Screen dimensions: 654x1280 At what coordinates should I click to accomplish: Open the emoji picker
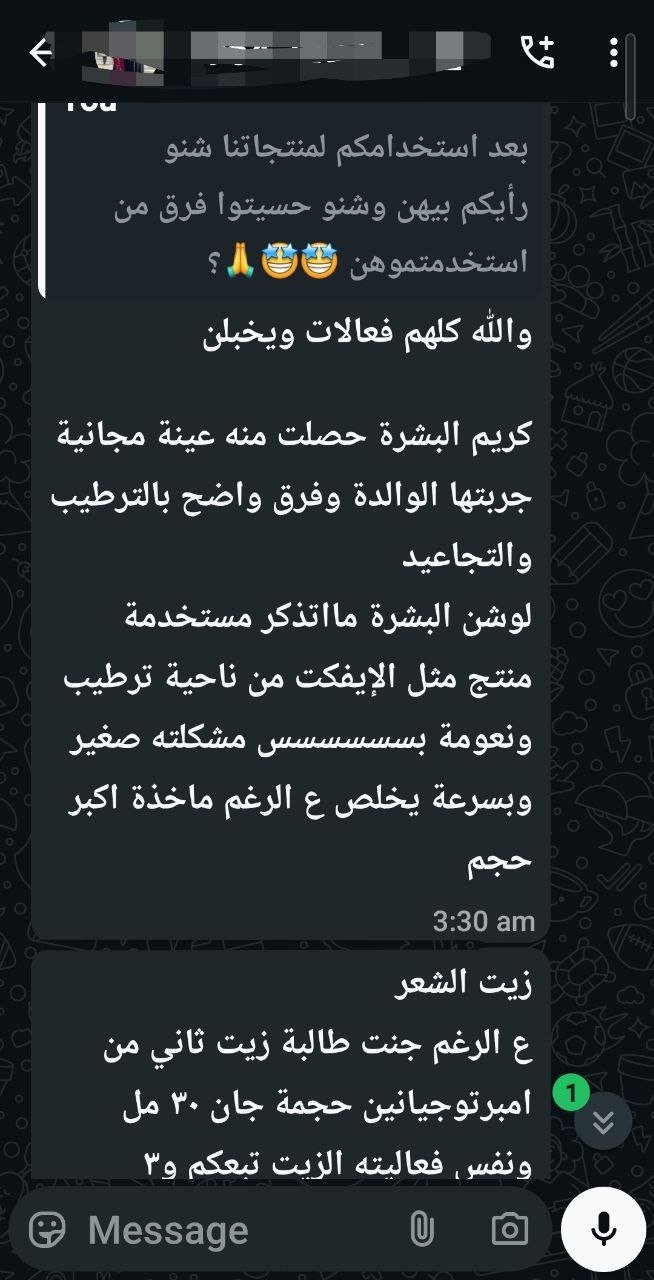(x=47, y=1229)
